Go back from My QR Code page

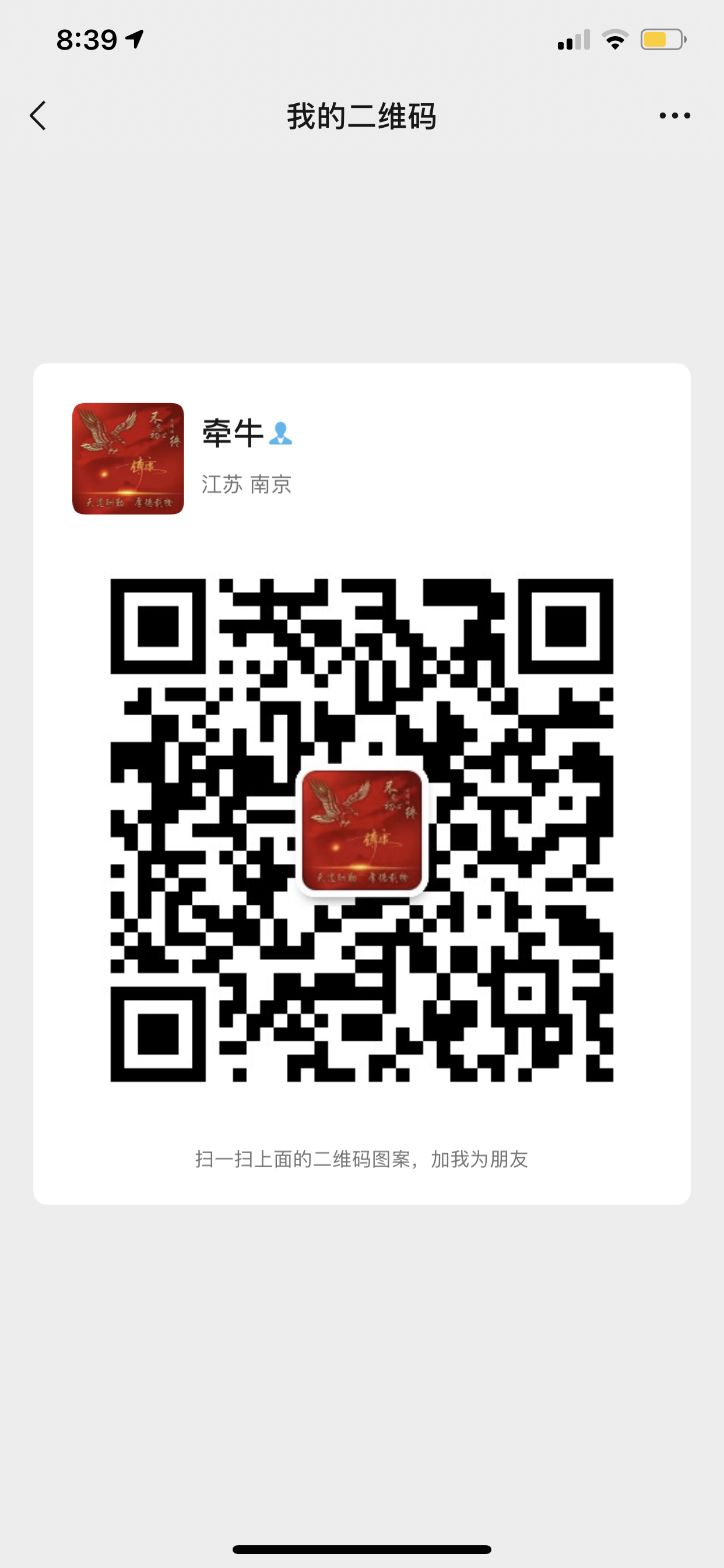pos(38,116)
